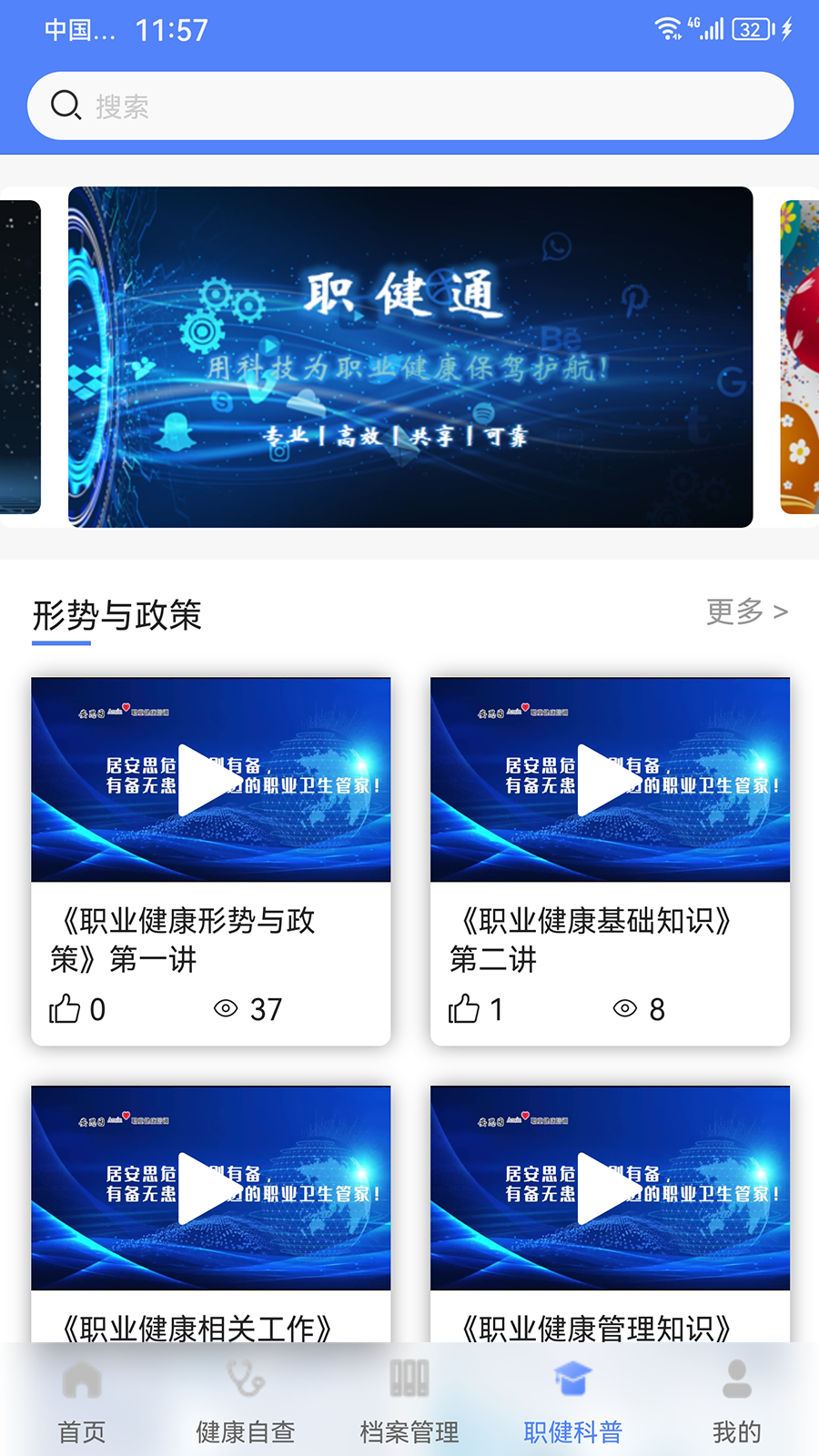
Task: Tap the partially visible right carousel image
Action: click(799, 355)
